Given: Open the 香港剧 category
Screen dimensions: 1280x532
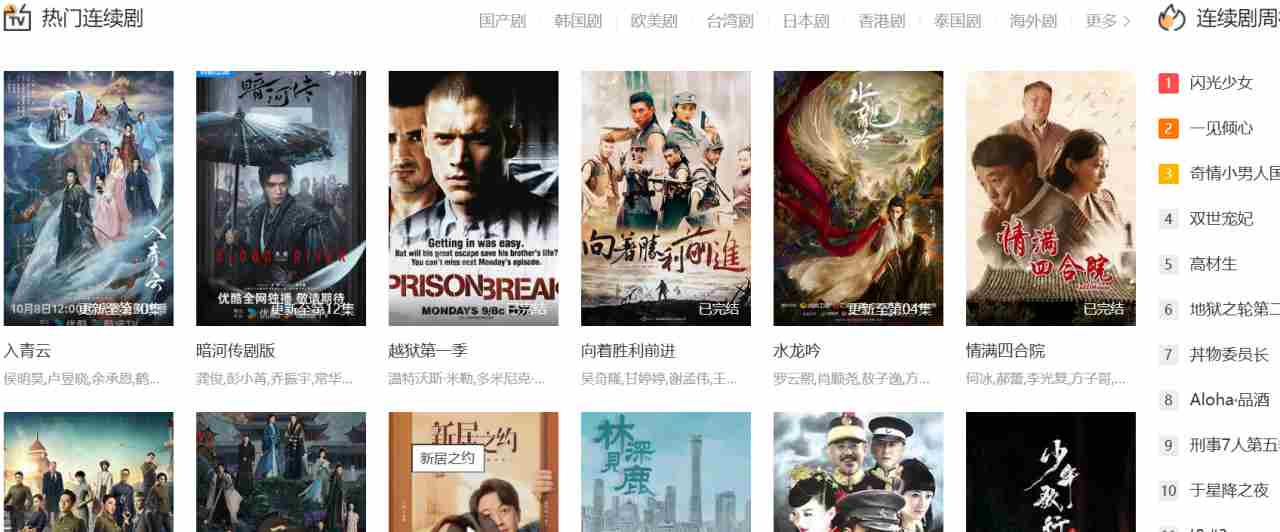Looking at the screenshot, I should 882,21.
